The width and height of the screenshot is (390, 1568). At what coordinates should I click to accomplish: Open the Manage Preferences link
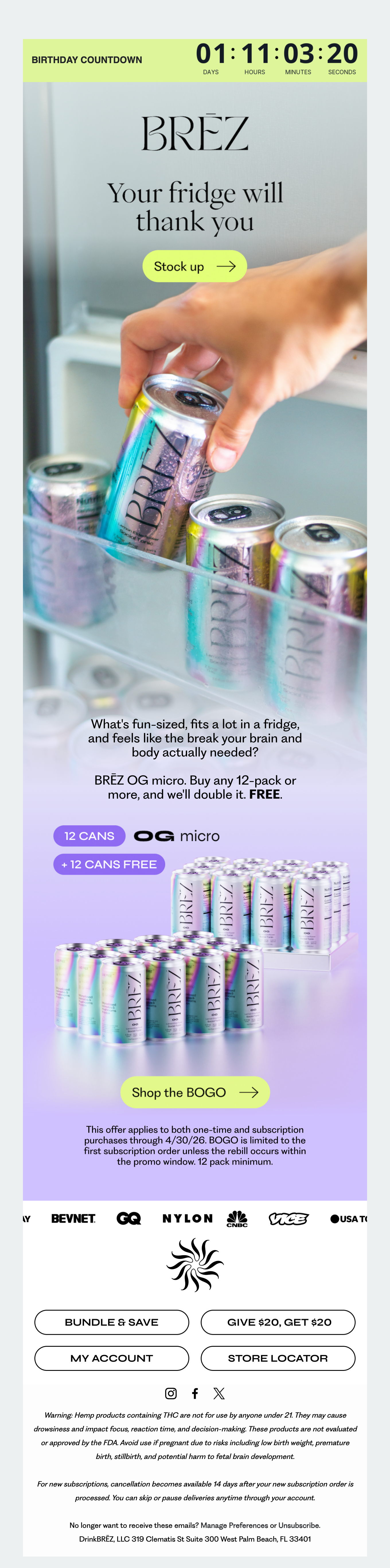234,1526
